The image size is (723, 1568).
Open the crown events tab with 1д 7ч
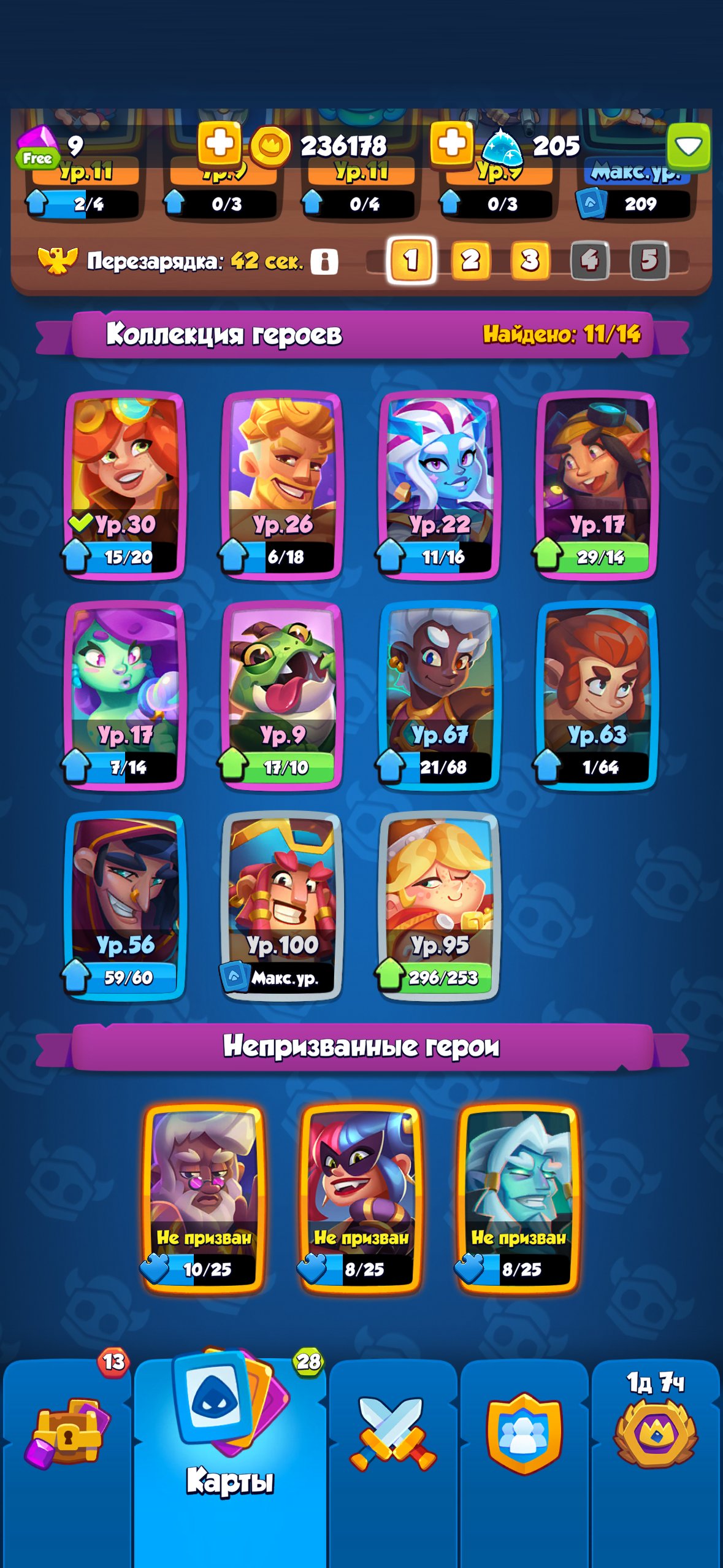point(656,1460)
